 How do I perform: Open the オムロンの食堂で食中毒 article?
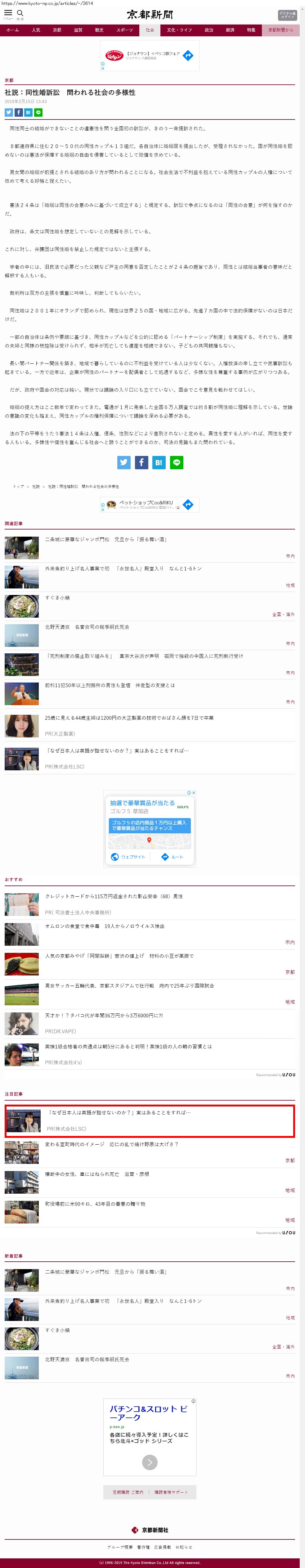[x=105, y=926]
